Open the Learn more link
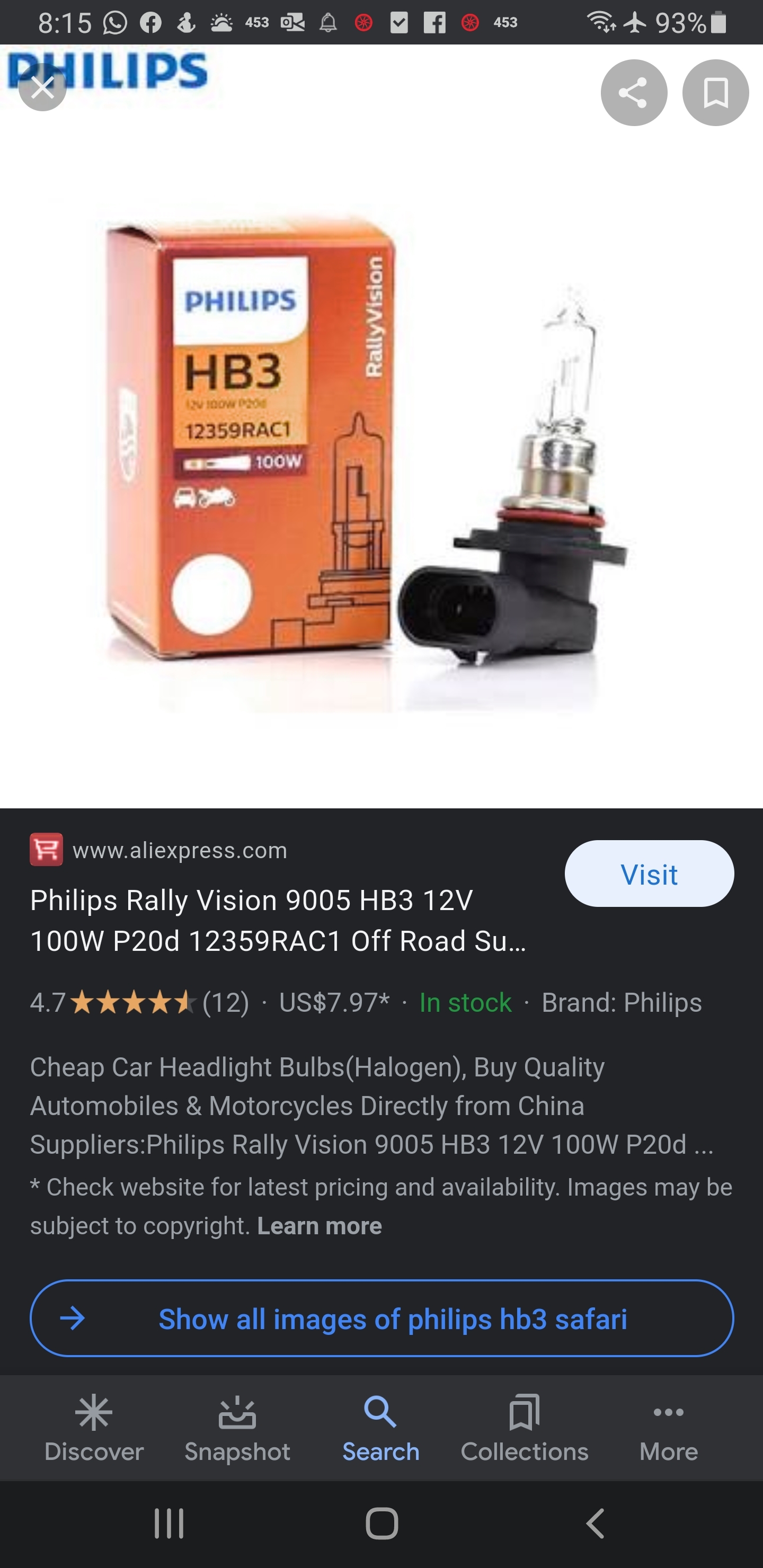The image size is (763, 1568). [x=319, y=1225]
